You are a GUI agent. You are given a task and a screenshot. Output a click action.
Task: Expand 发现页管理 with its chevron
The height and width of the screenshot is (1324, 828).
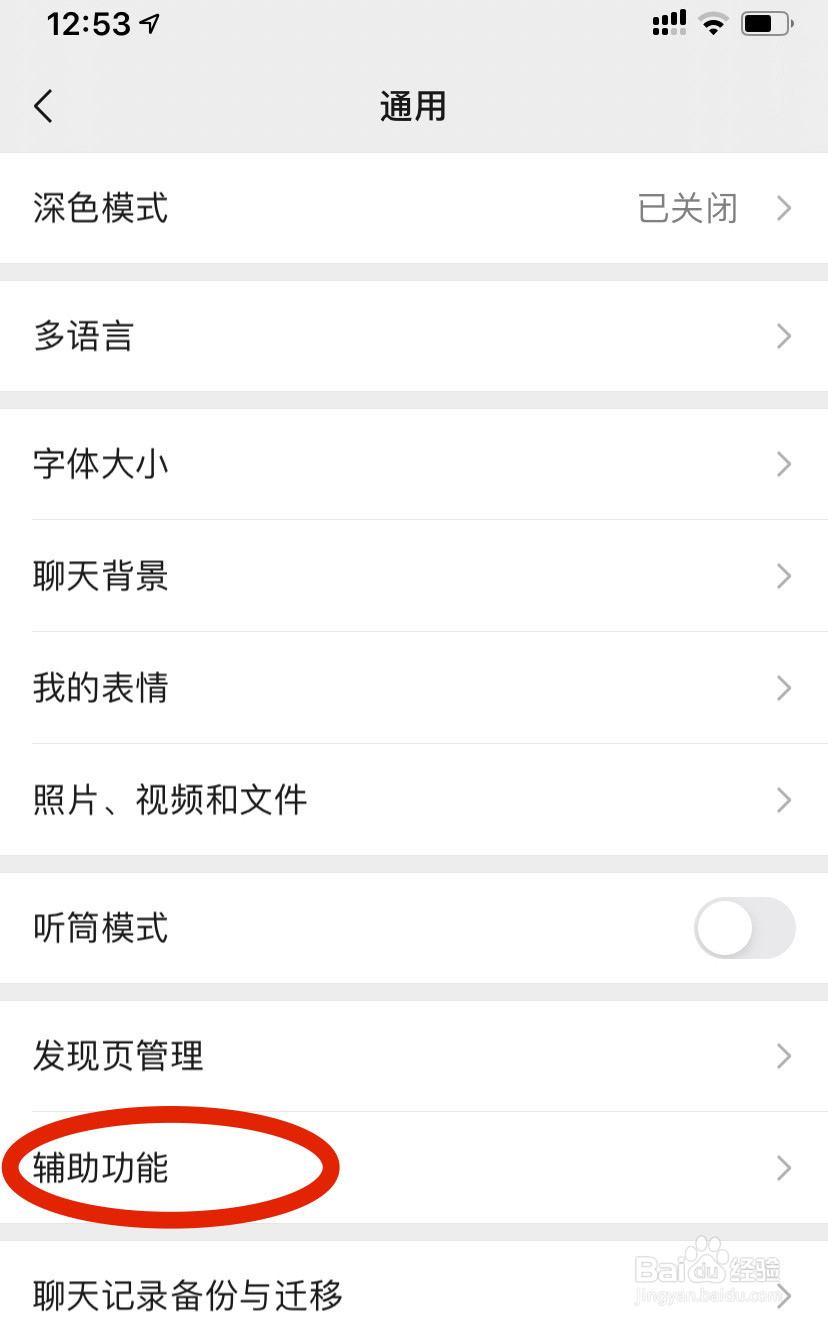click(x=784, y=1056)
